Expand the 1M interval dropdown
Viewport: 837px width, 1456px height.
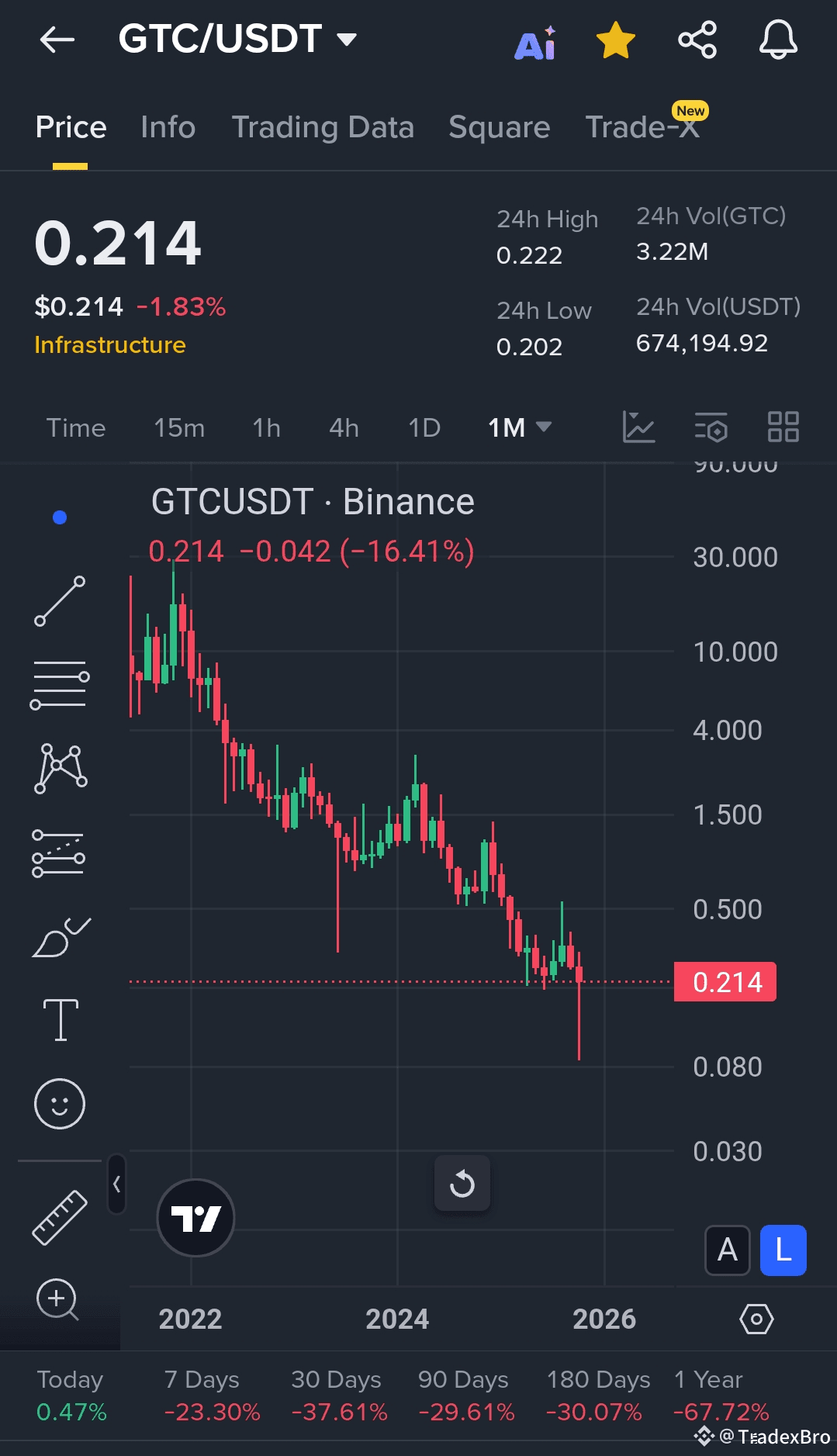point(519,427)
